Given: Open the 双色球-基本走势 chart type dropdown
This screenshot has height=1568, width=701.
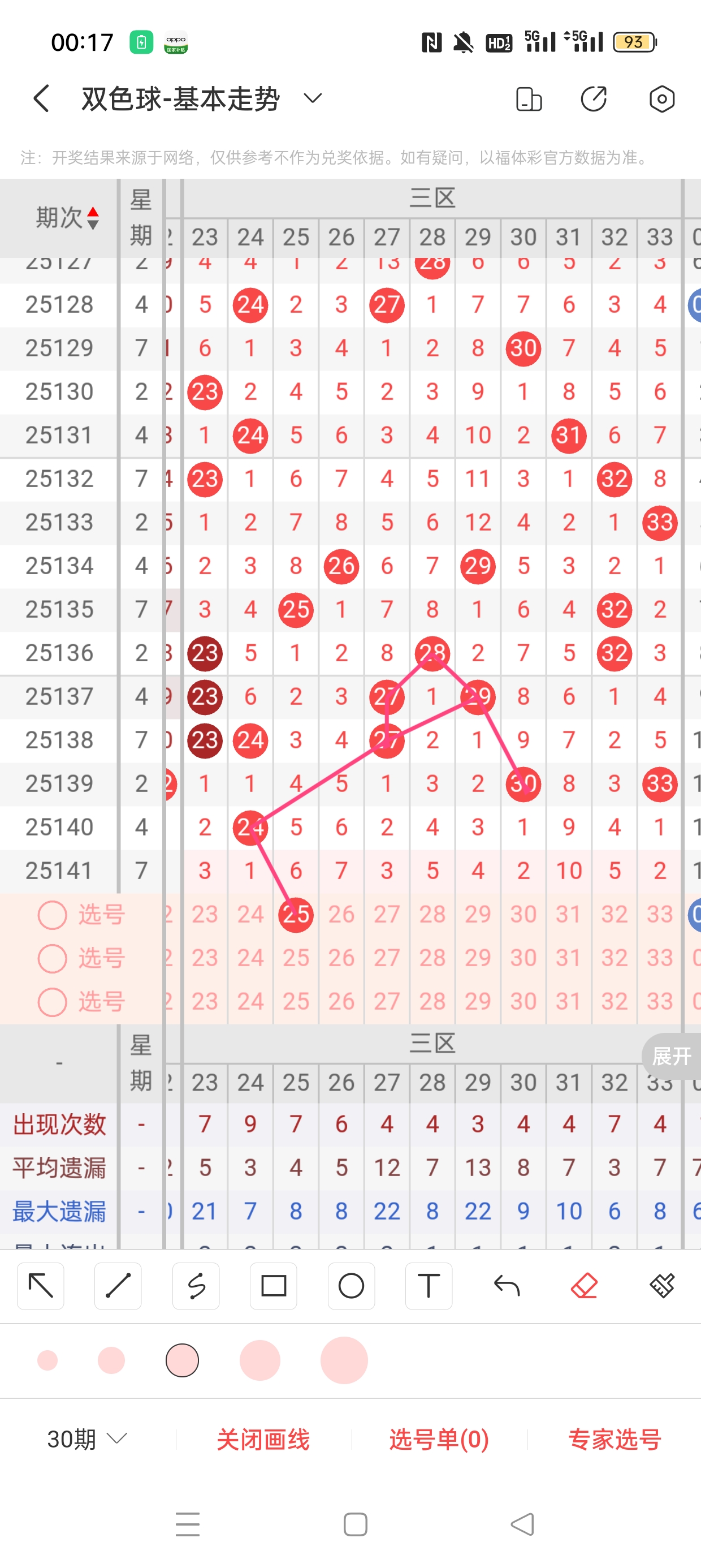Looking at the screenshot, I should point(312,98).
